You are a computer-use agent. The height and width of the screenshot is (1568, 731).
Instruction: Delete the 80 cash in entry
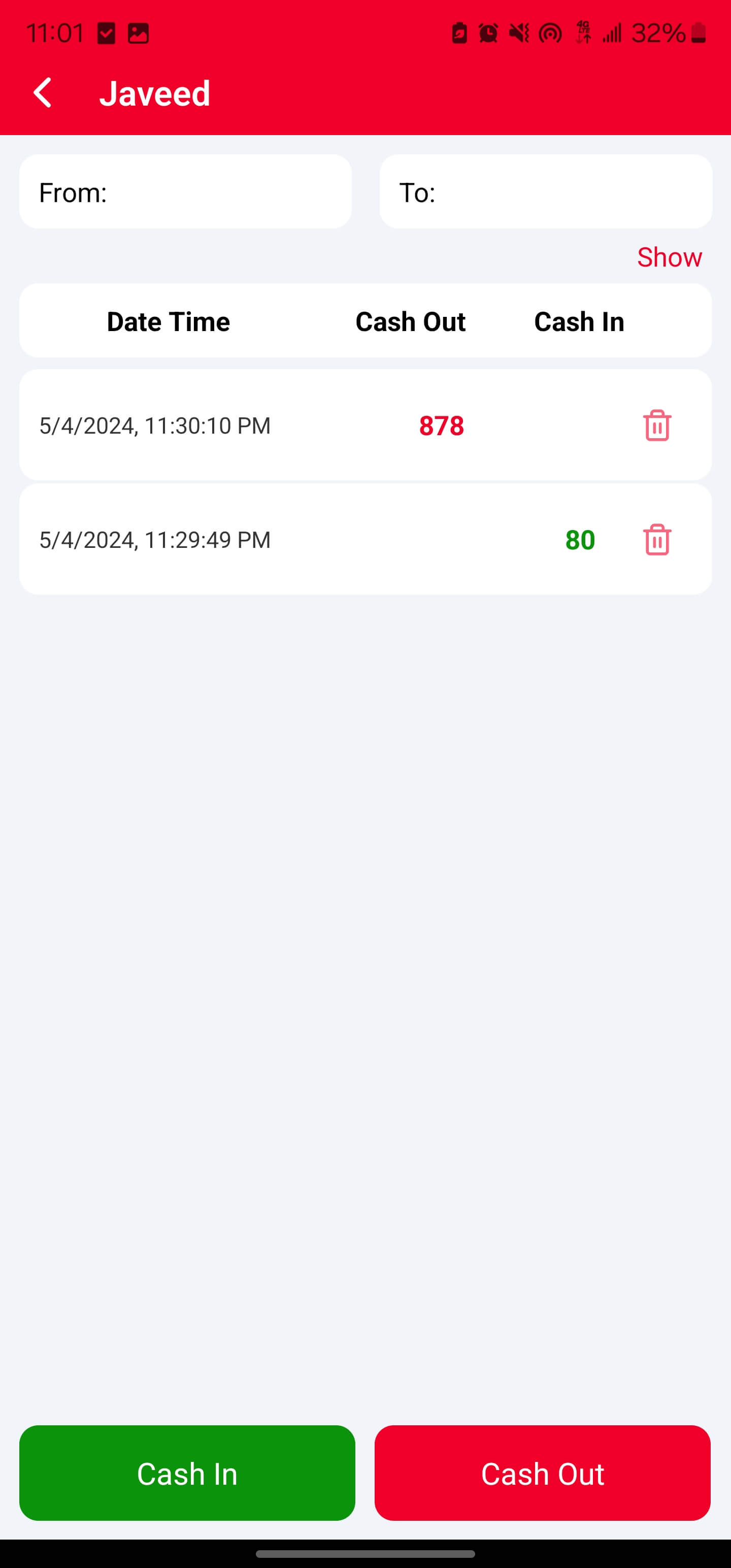[657, 540]
